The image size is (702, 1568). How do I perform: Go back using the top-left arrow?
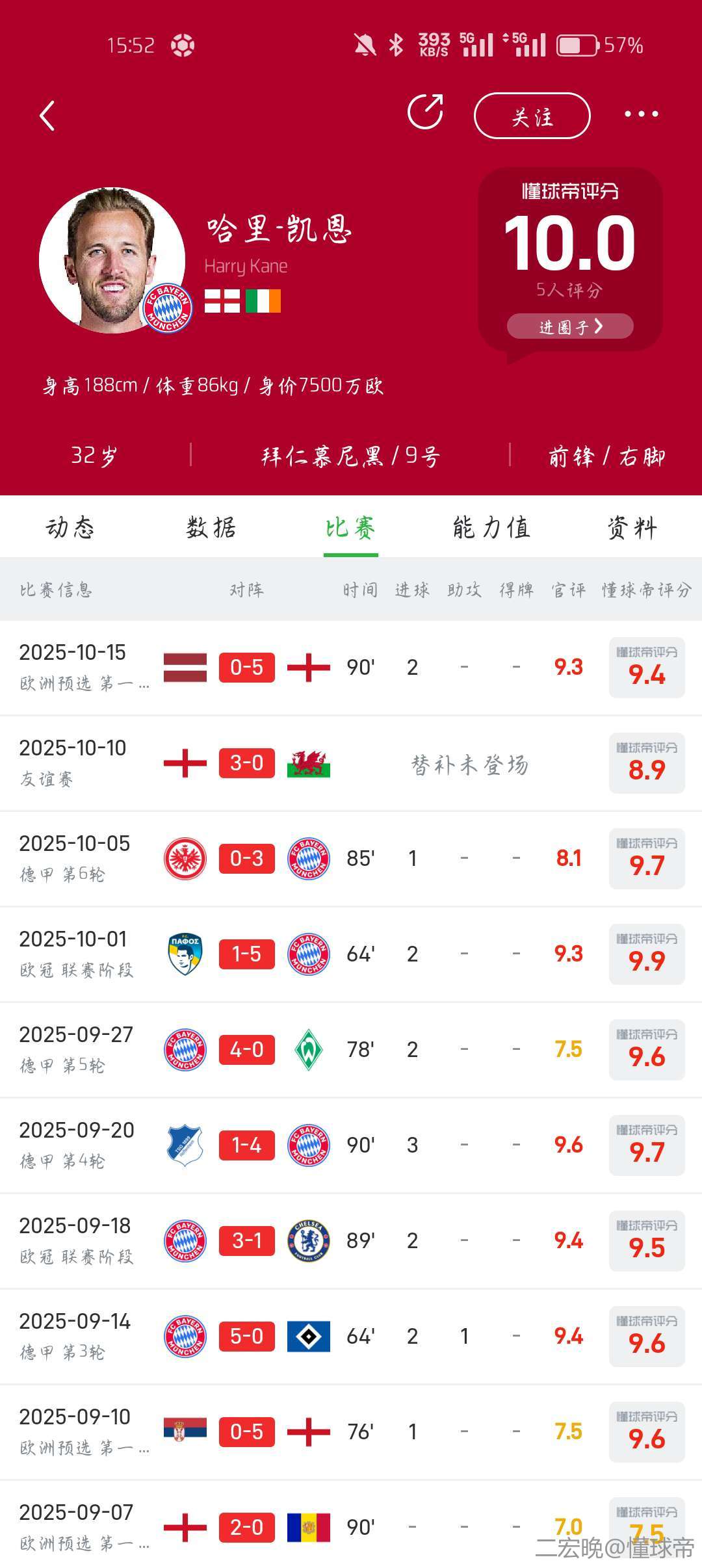47,116
